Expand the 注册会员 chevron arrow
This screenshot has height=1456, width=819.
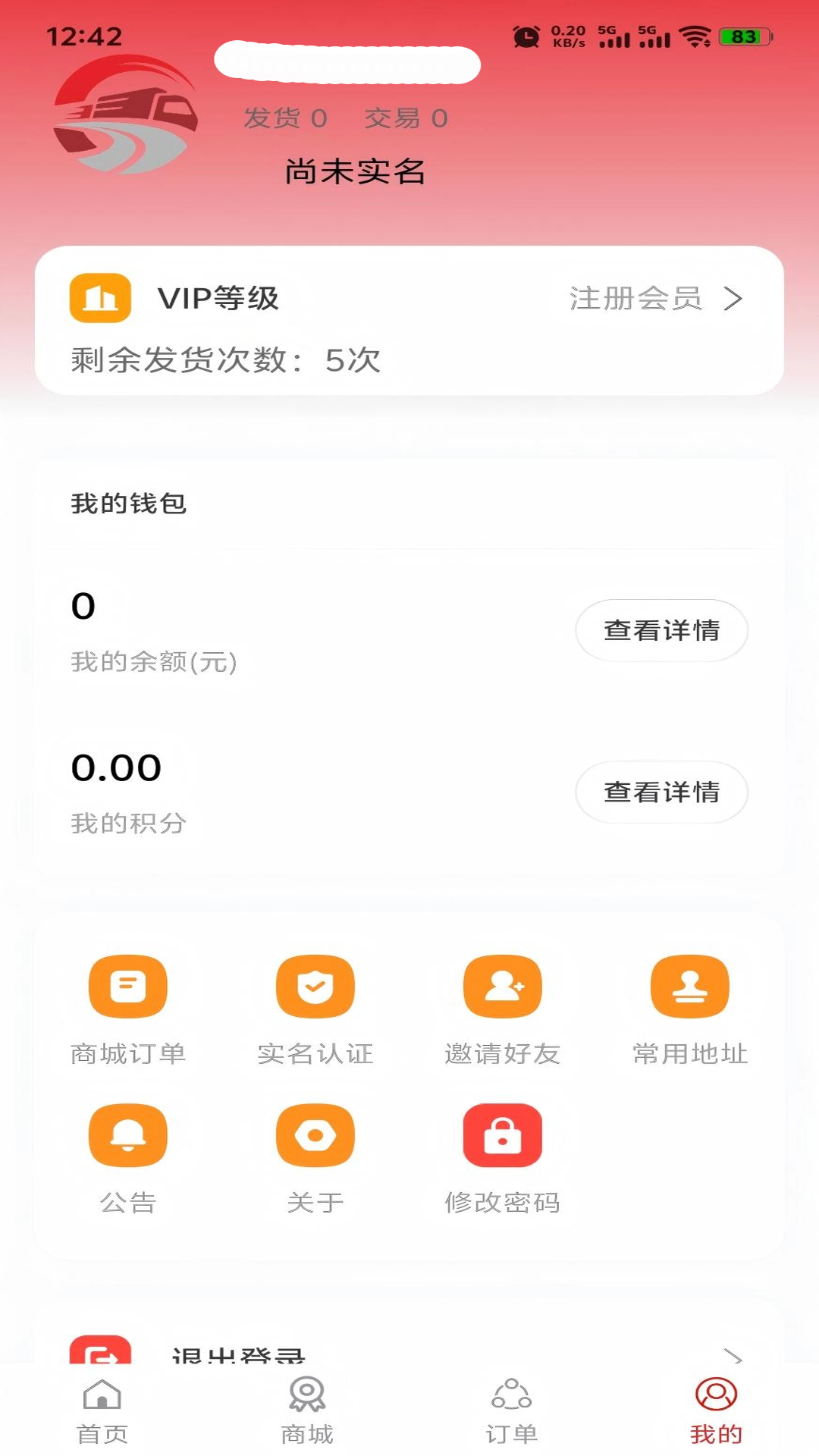click(733, 299)
